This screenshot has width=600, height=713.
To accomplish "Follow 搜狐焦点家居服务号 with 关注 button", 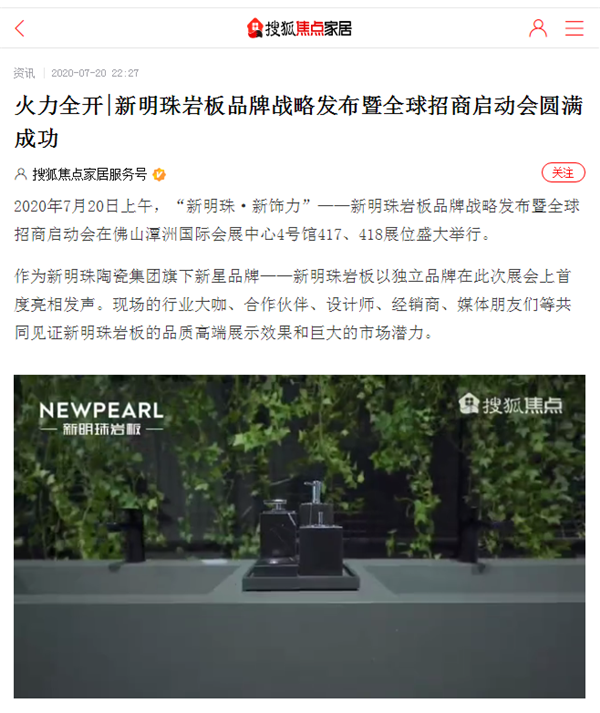I will (x=563, y=172).
